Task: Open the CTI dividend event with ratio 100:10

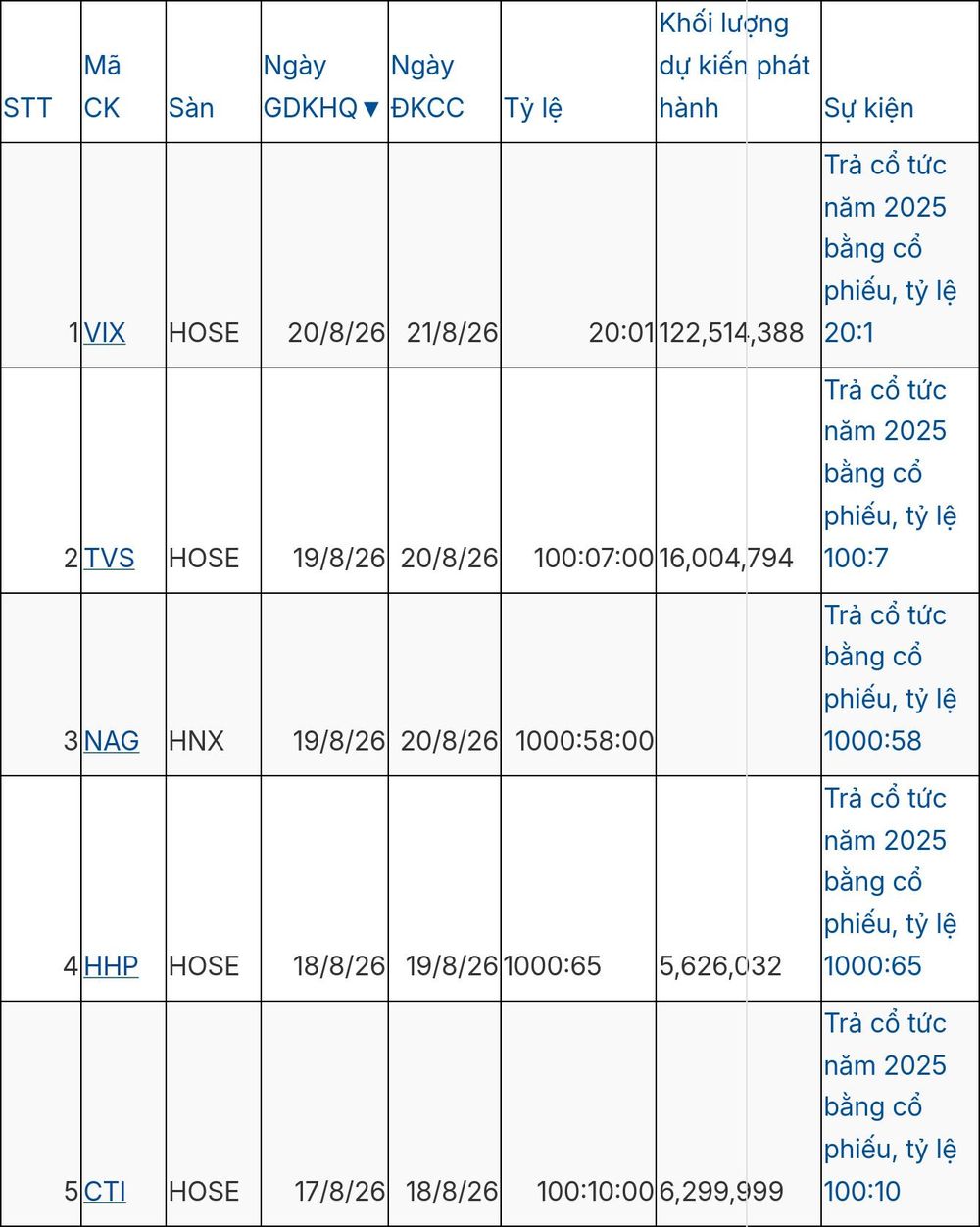Action: pyautogui.click(x=890, y=1107)
